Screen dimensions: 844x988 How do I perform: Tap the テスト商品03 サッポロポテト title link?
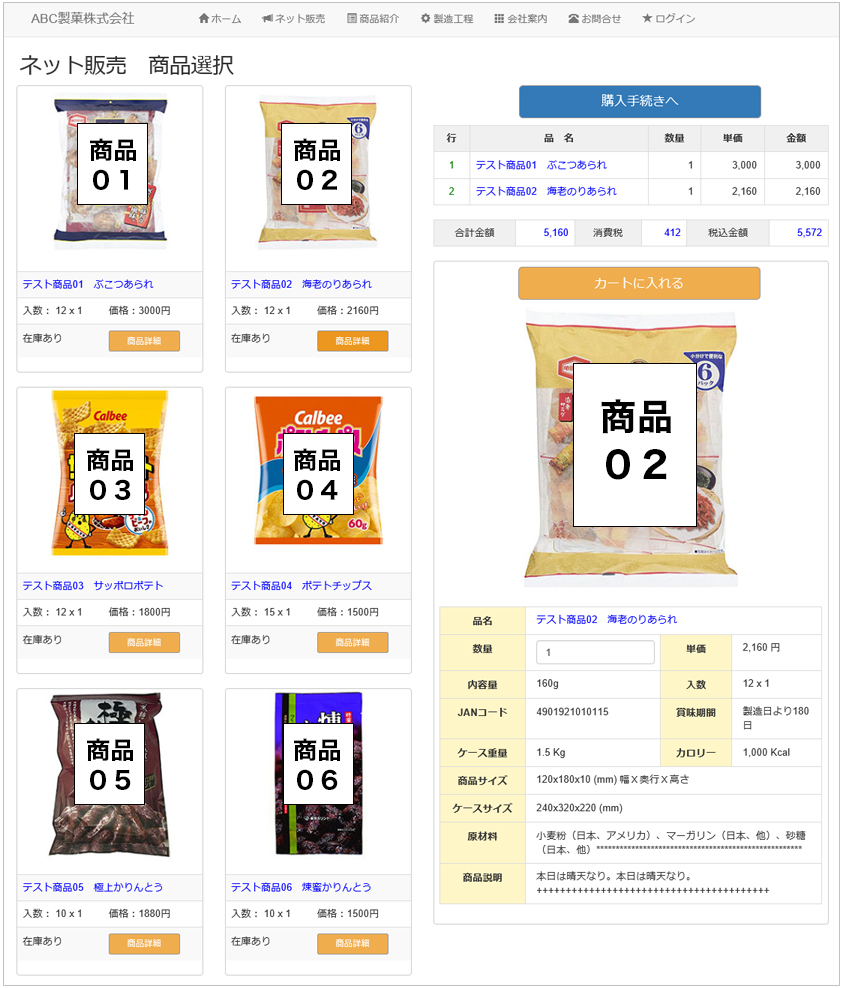(93, 586)
